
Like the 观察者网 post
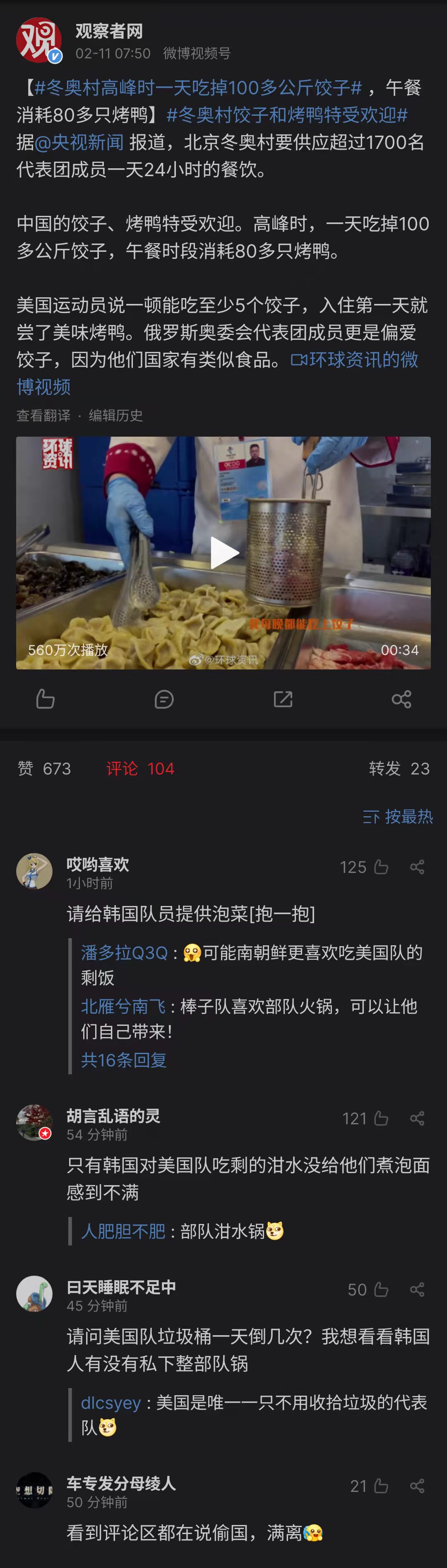tap(45, 699)
